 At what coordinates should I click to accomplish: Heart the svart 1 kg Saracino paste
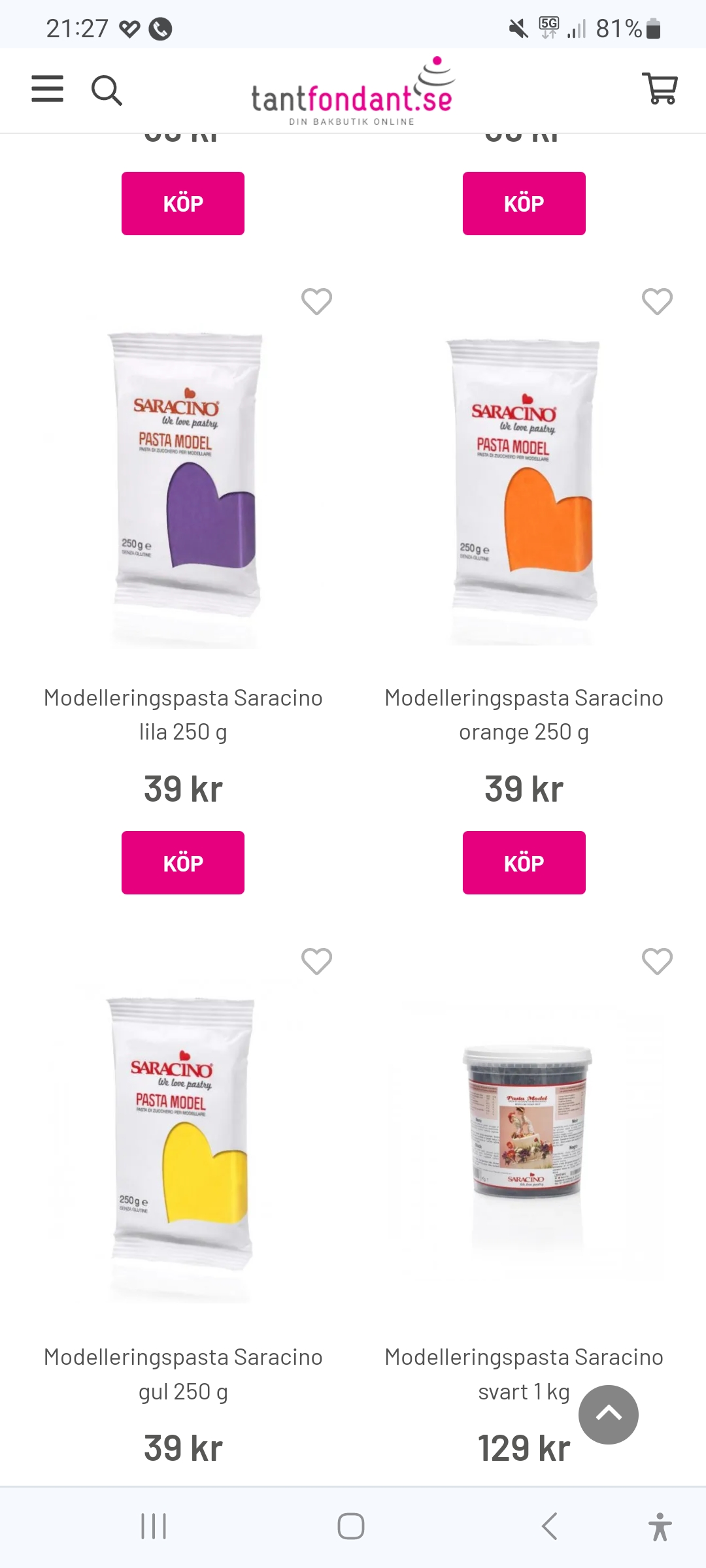point(657,961)
